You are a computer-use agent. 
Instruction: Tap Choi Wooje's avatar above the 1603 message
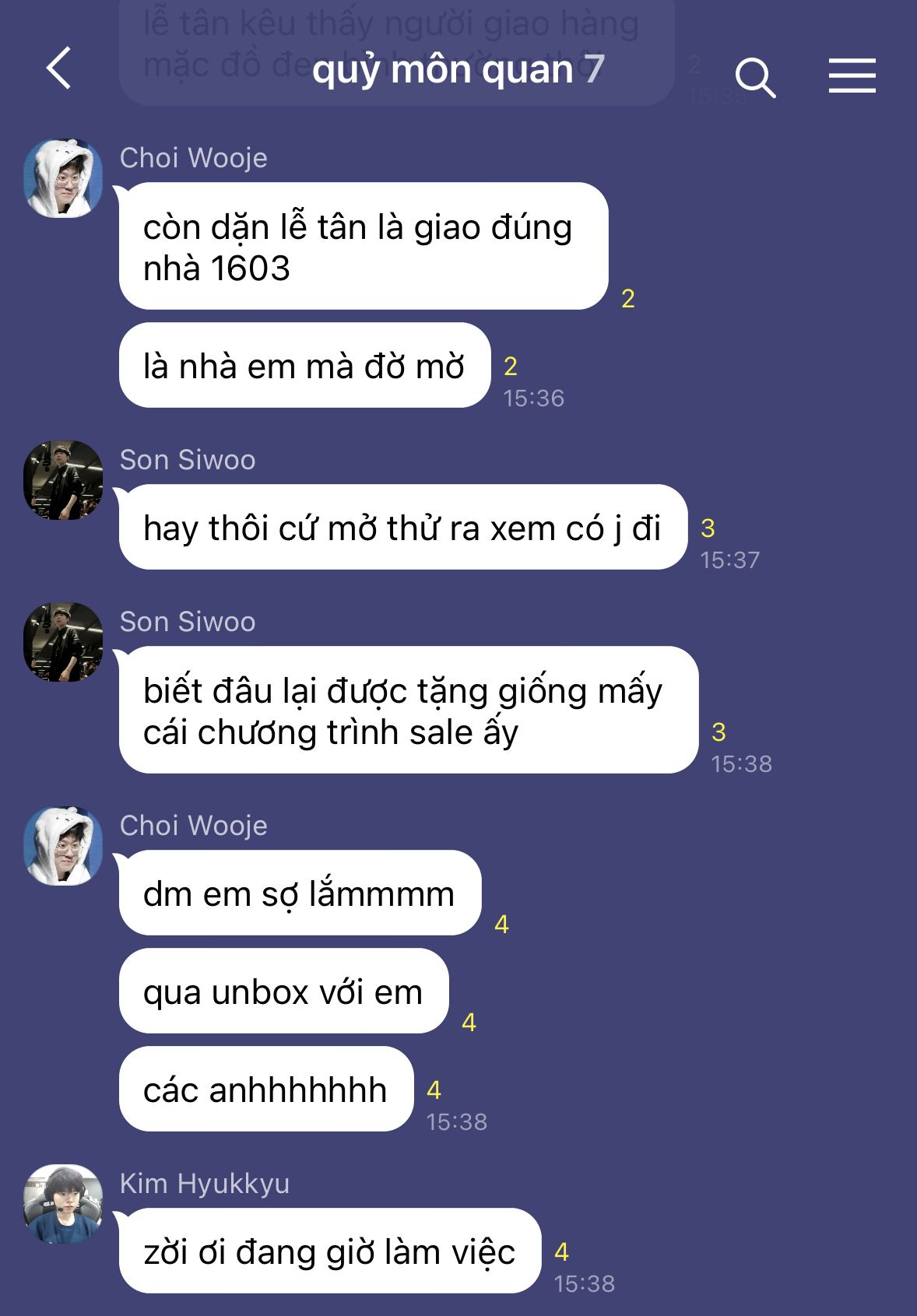pyautogui.click(x=63, y=178)
